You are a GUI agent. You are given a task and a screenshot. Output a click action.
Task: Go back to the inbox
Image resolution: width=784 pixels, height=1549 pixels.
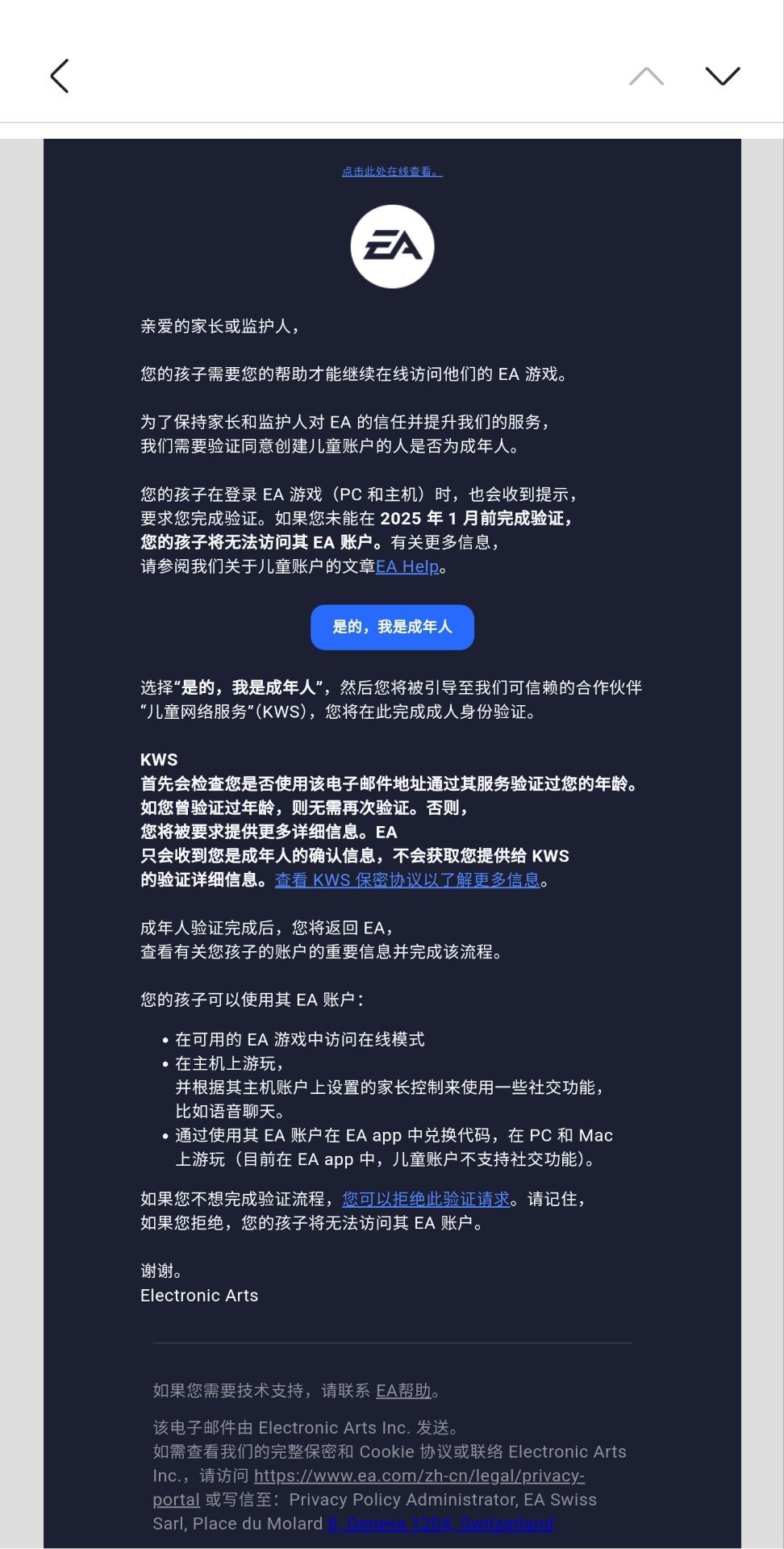coord(60,76)
